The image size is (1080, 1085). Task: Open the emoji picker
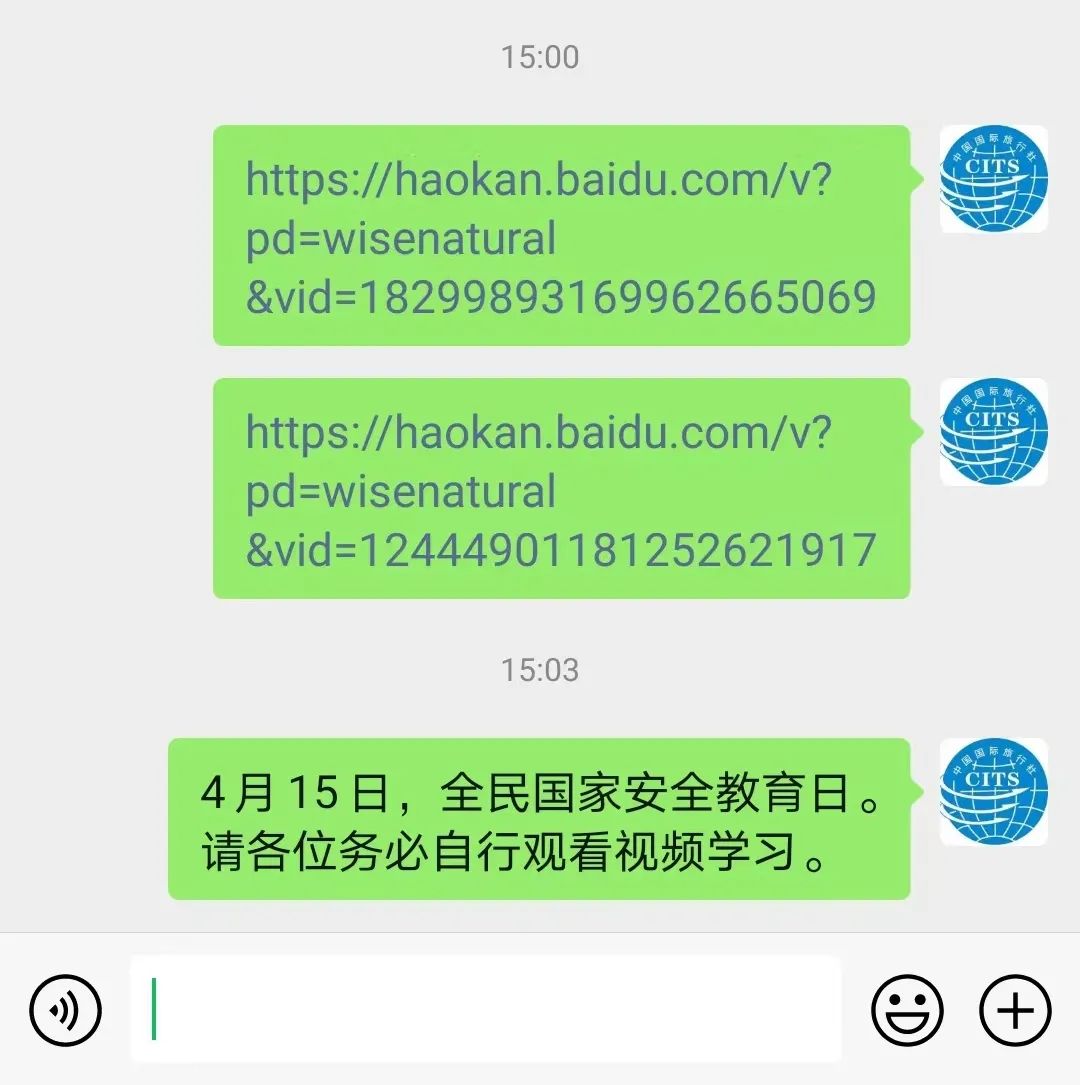click(907, 1011)
